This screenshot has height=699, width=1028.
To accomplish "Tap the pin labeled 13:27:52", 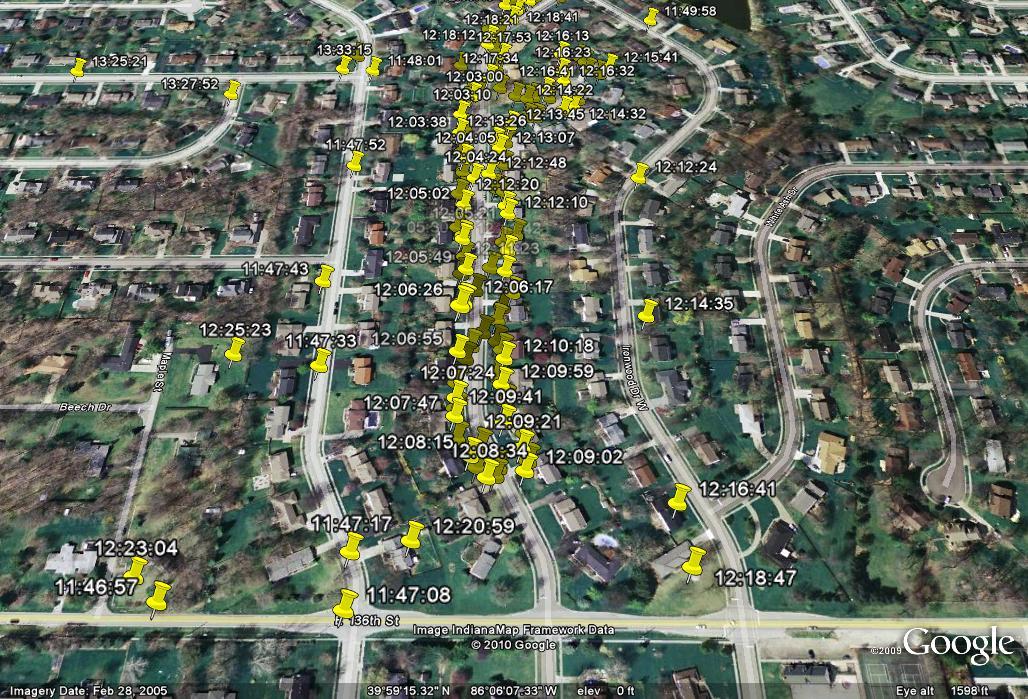I will pos(233,89).
